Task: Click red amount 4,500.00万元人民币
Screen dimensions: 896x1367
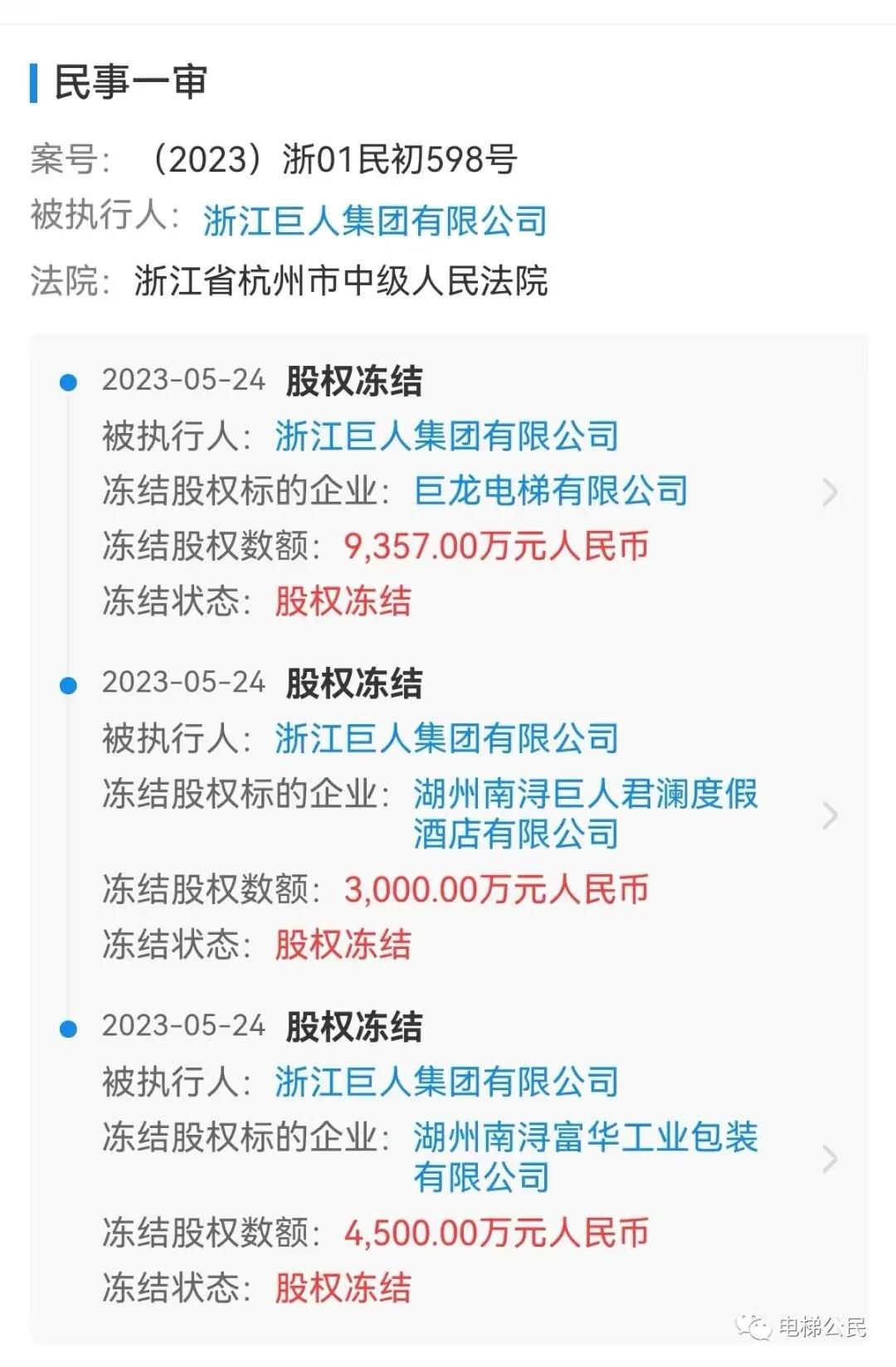Action: pos(495,1233)
